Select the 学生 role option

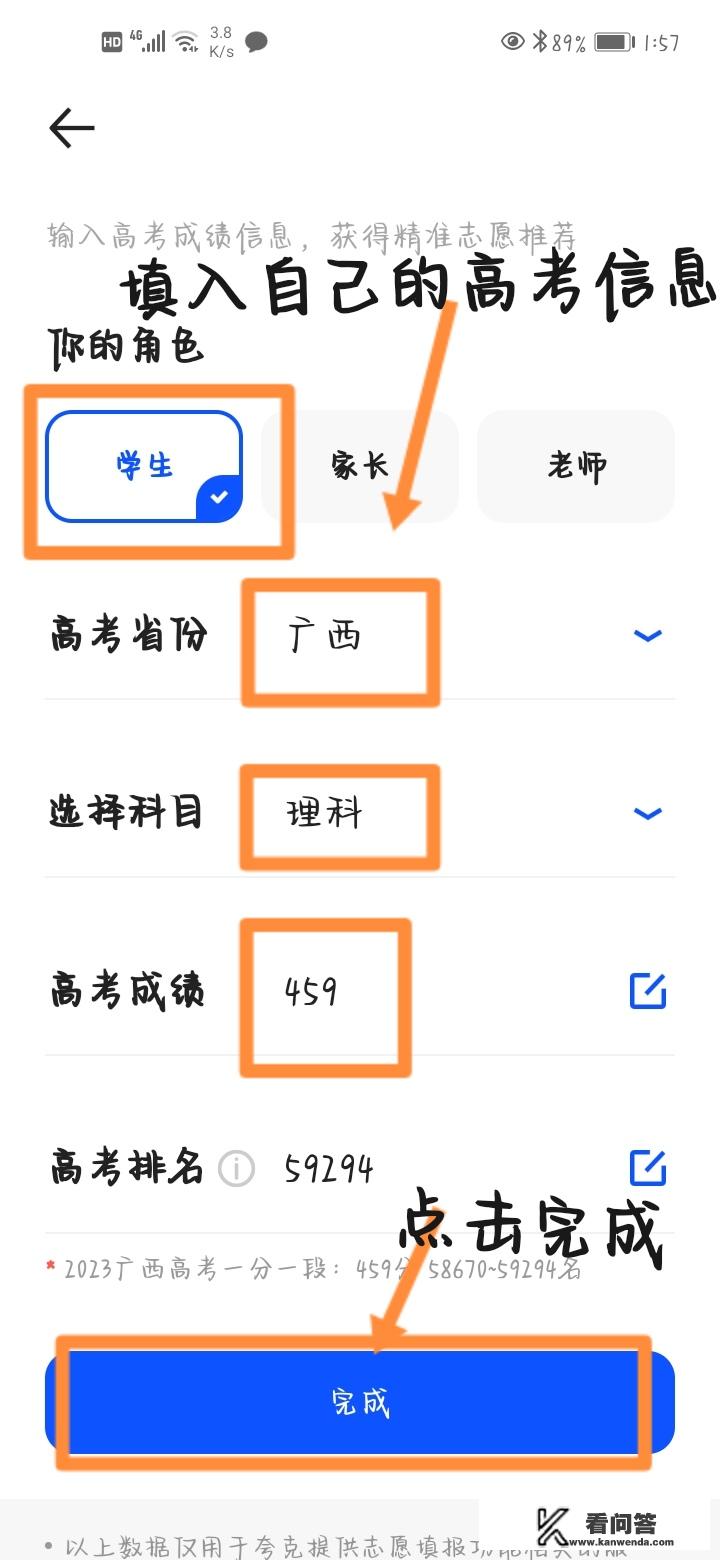(145, 466)
